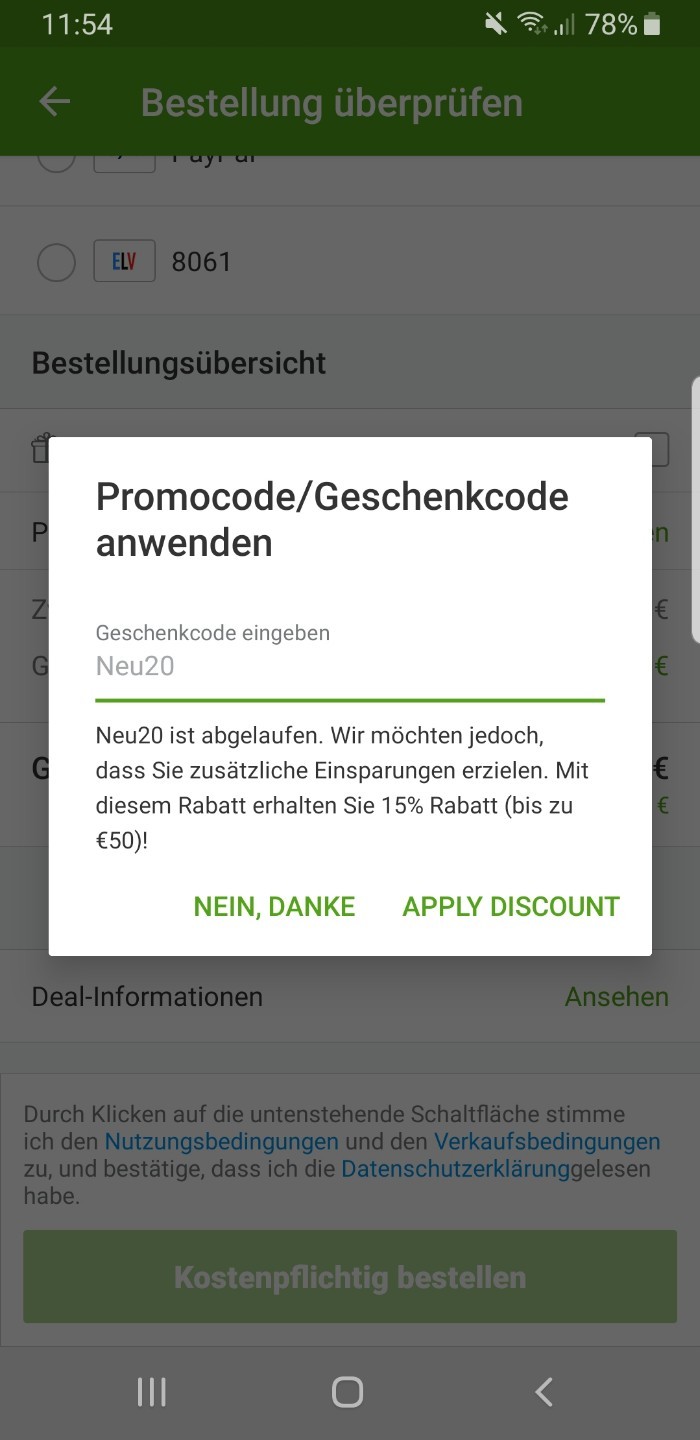Select the ELV 8061 payment option
Viewport: 700px width, 1440px height.
(56, 263)
